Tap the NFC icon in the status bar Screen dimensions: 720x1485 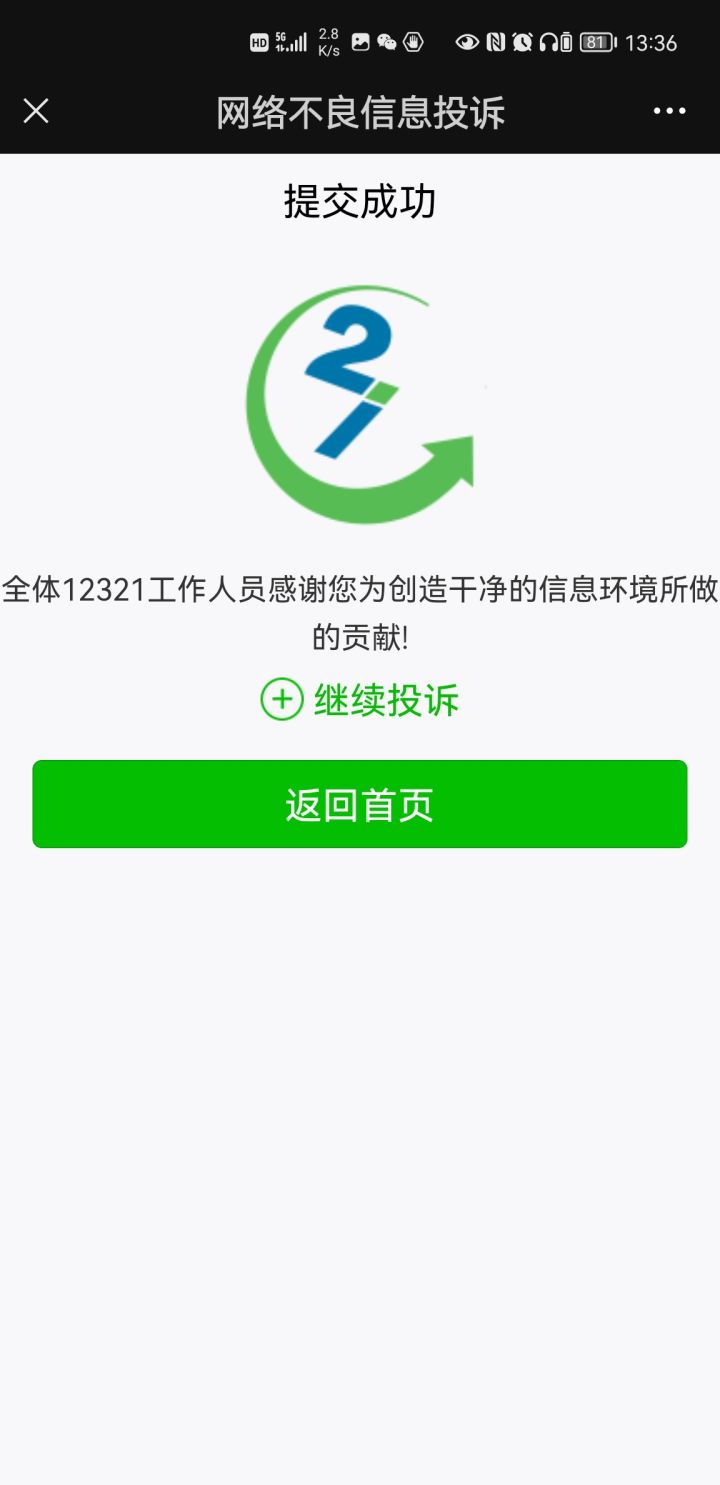coord(494,43)
